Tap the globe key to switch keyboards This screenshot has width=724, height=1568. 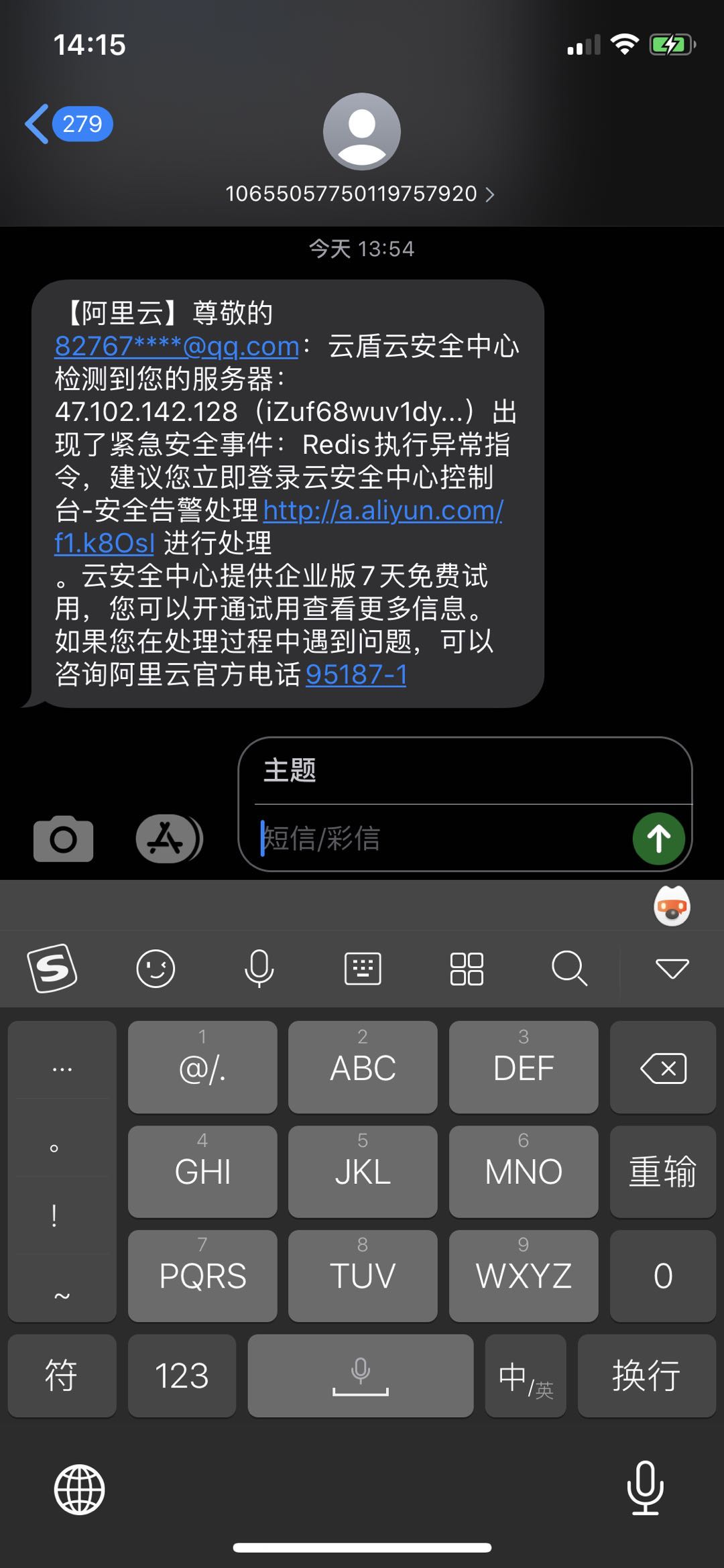[x=79, y=1489]
